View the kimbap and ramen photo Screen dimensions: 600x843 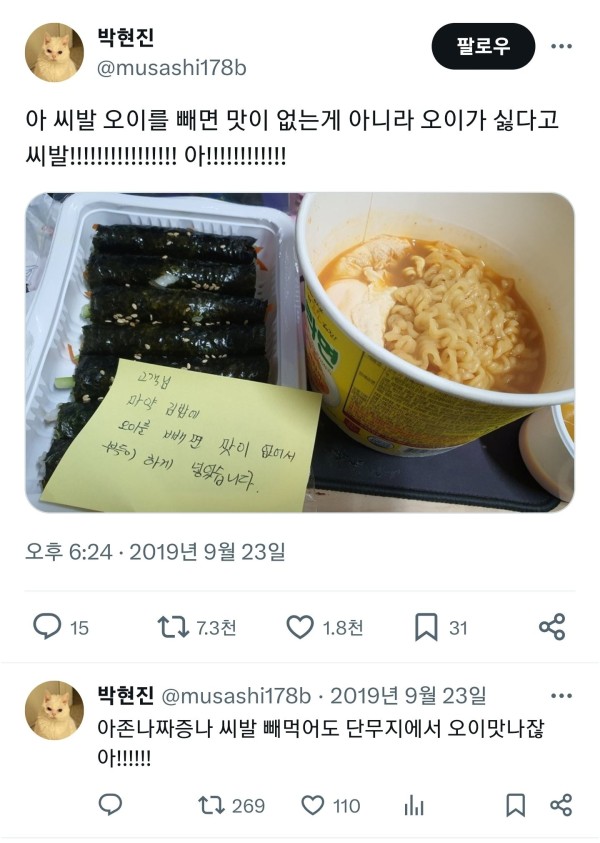(300, 352)
